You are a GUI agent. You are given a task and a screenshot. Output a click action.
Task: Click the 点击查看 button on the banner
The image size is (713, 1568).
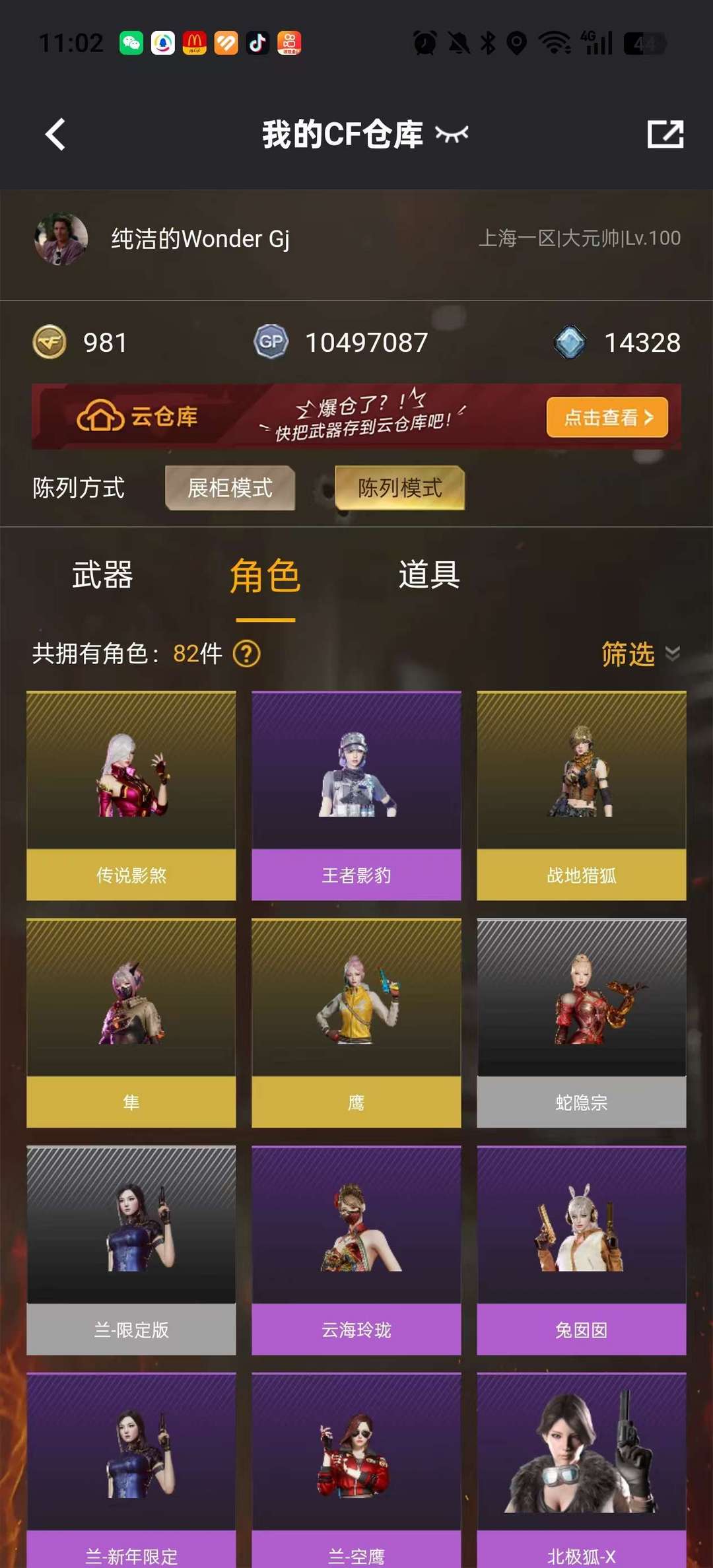[607, 417]
